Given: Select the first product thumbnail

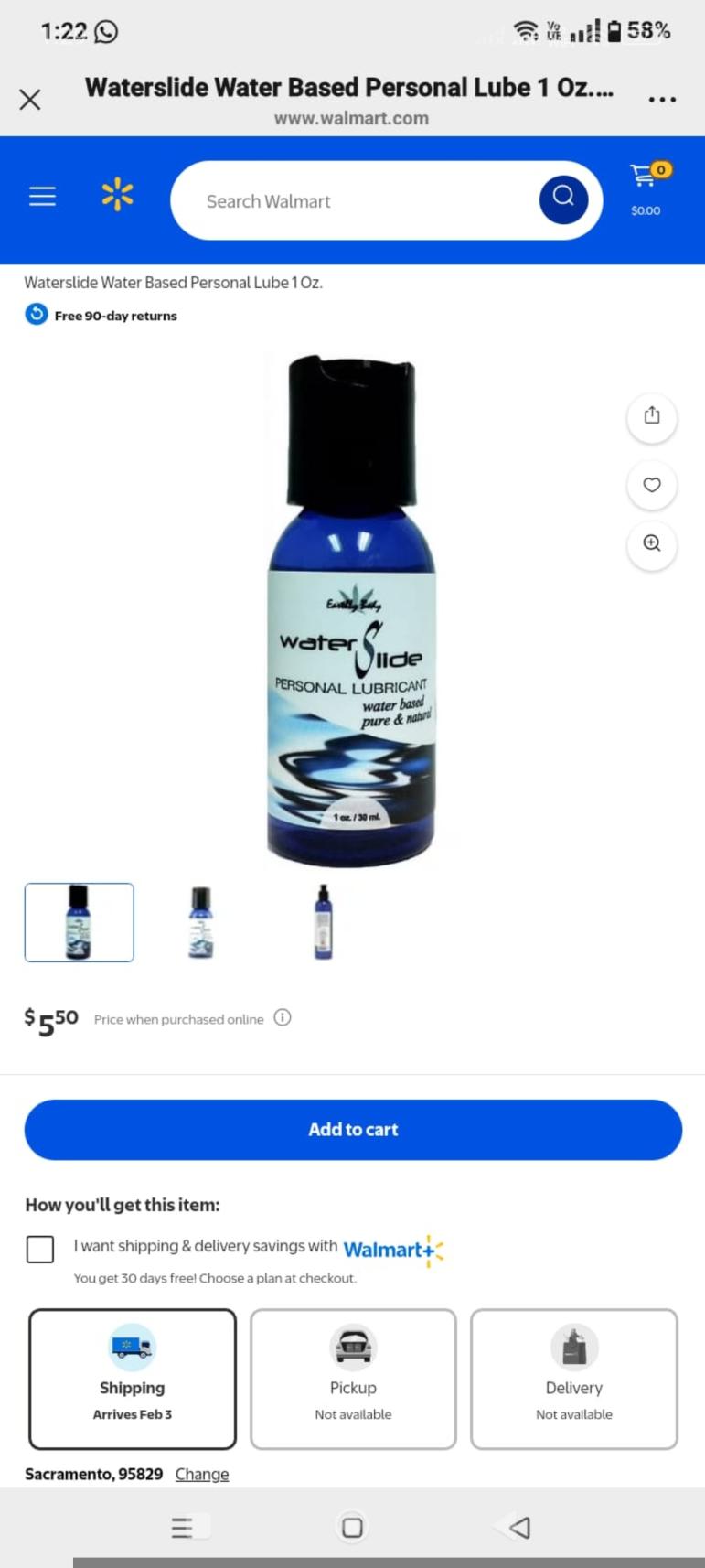Looking at the screenshot, I should [x=80, y=922].
